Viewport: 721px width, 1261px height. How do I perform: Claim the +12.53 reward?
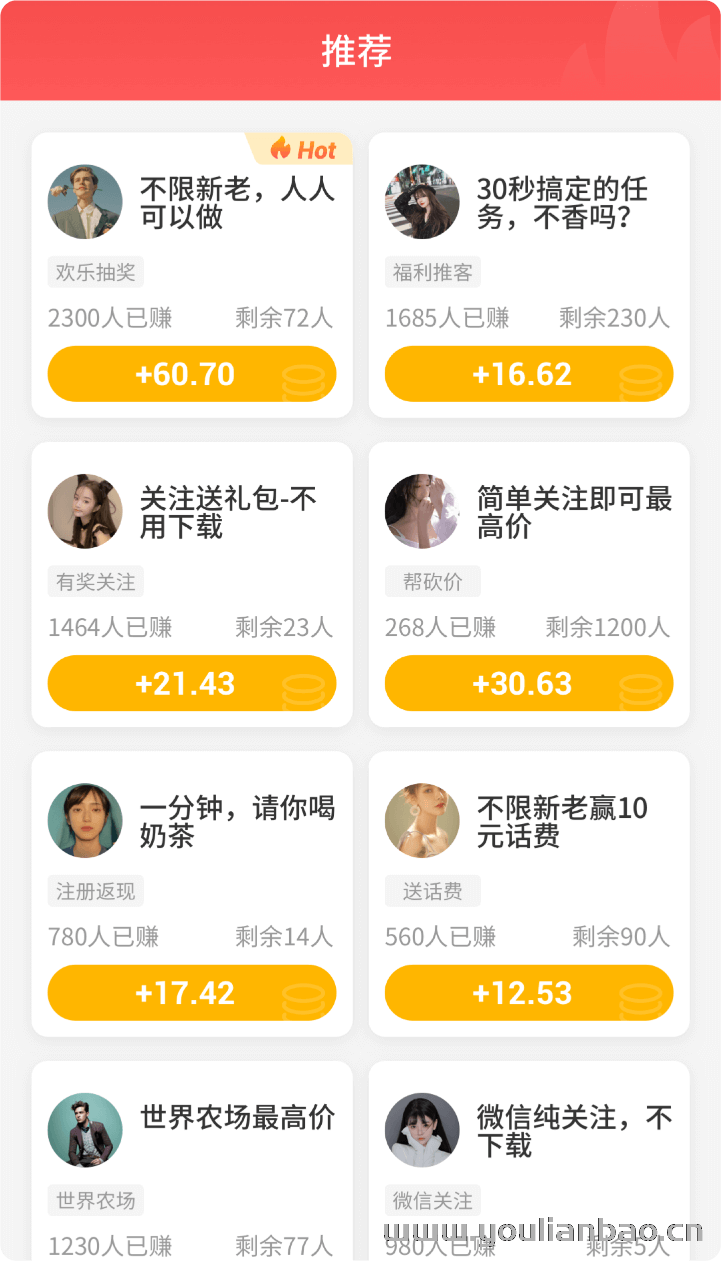tap(529, 993)
